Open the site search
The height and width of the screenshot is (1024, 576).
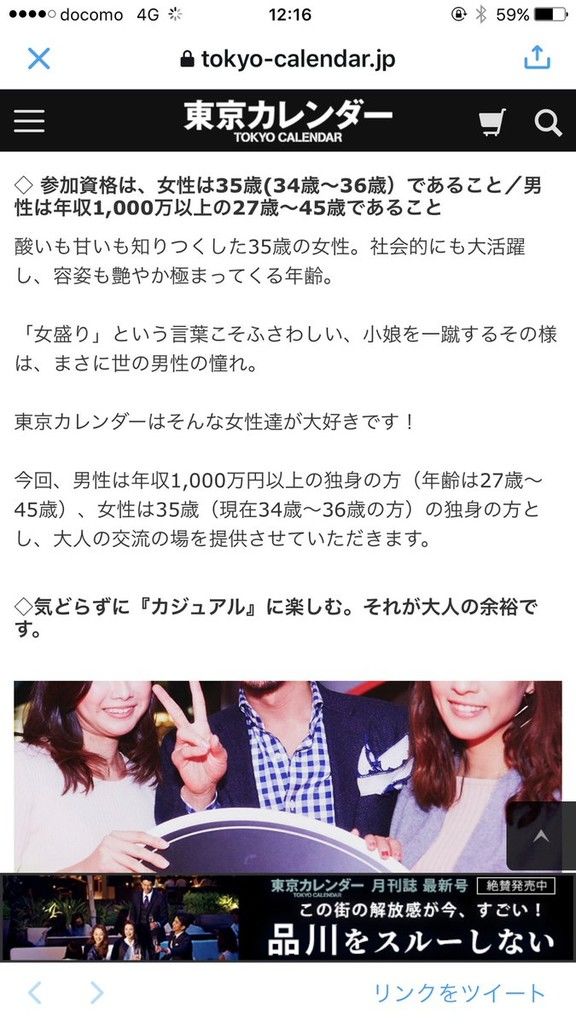pos(547,122)
